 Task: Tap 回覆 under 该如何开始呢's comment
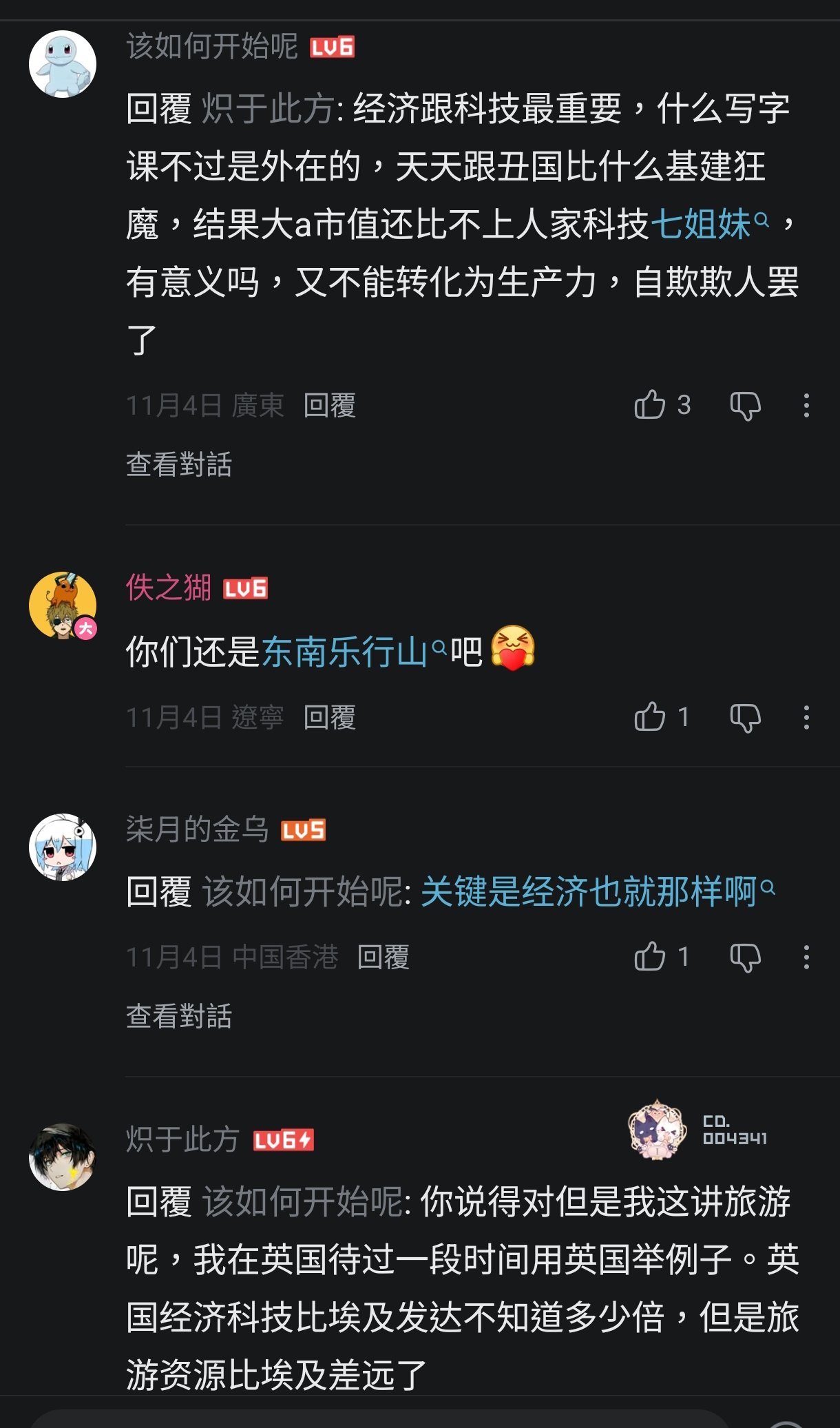(x=330, y=406)
